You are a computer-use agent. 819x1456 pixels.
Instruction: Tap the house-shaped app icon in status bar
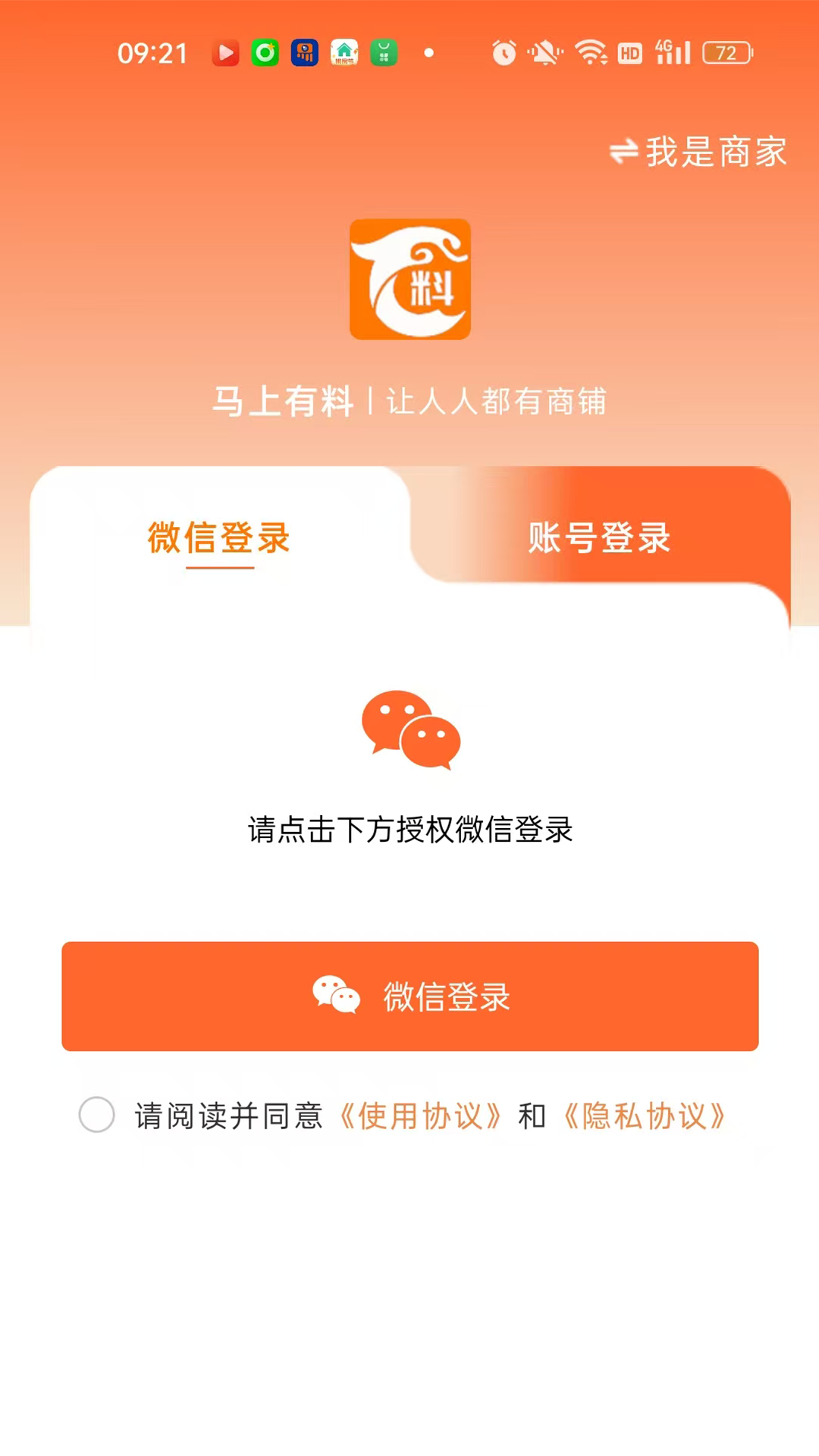(x=344, y=53)
